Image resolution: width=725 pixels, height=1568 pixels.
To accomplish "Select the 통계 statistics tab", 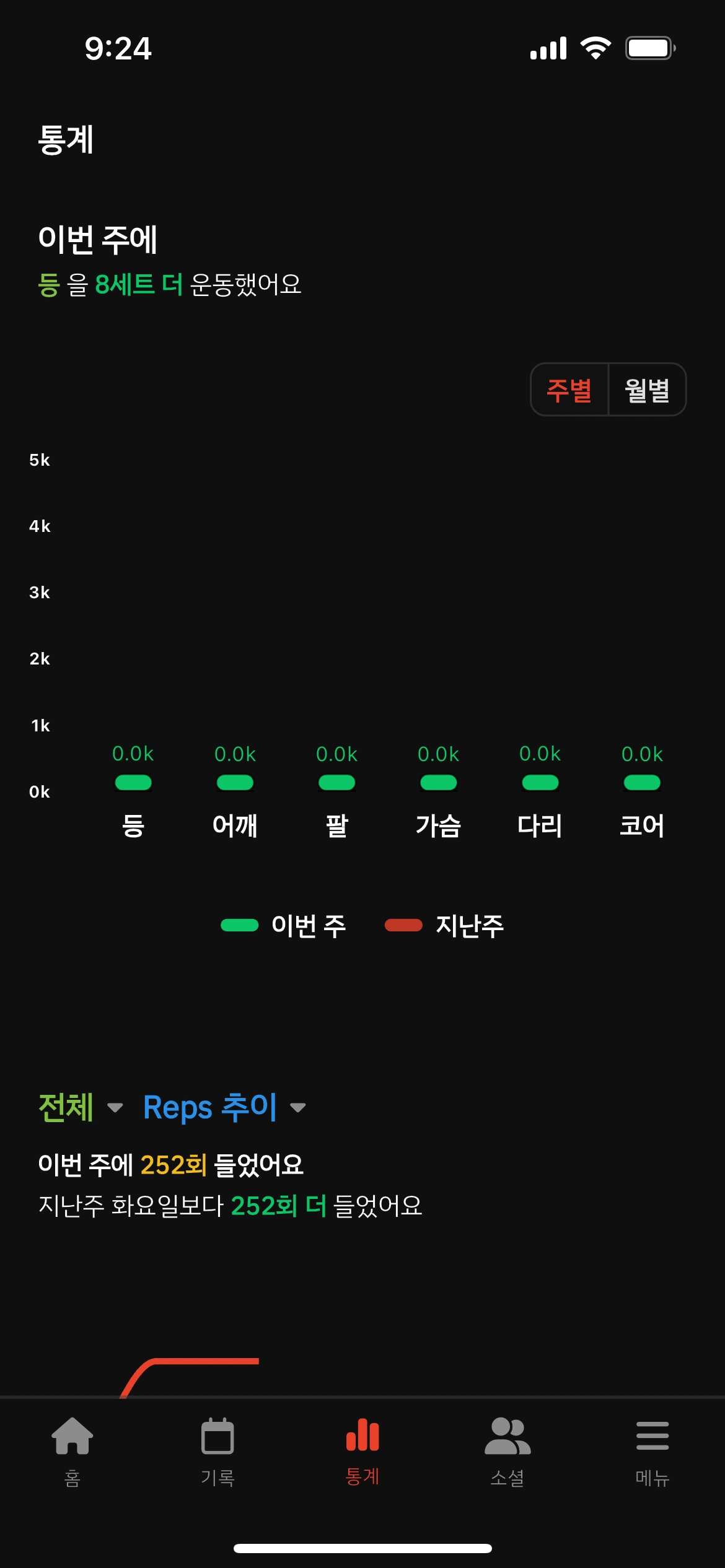I will [362, 1452].
